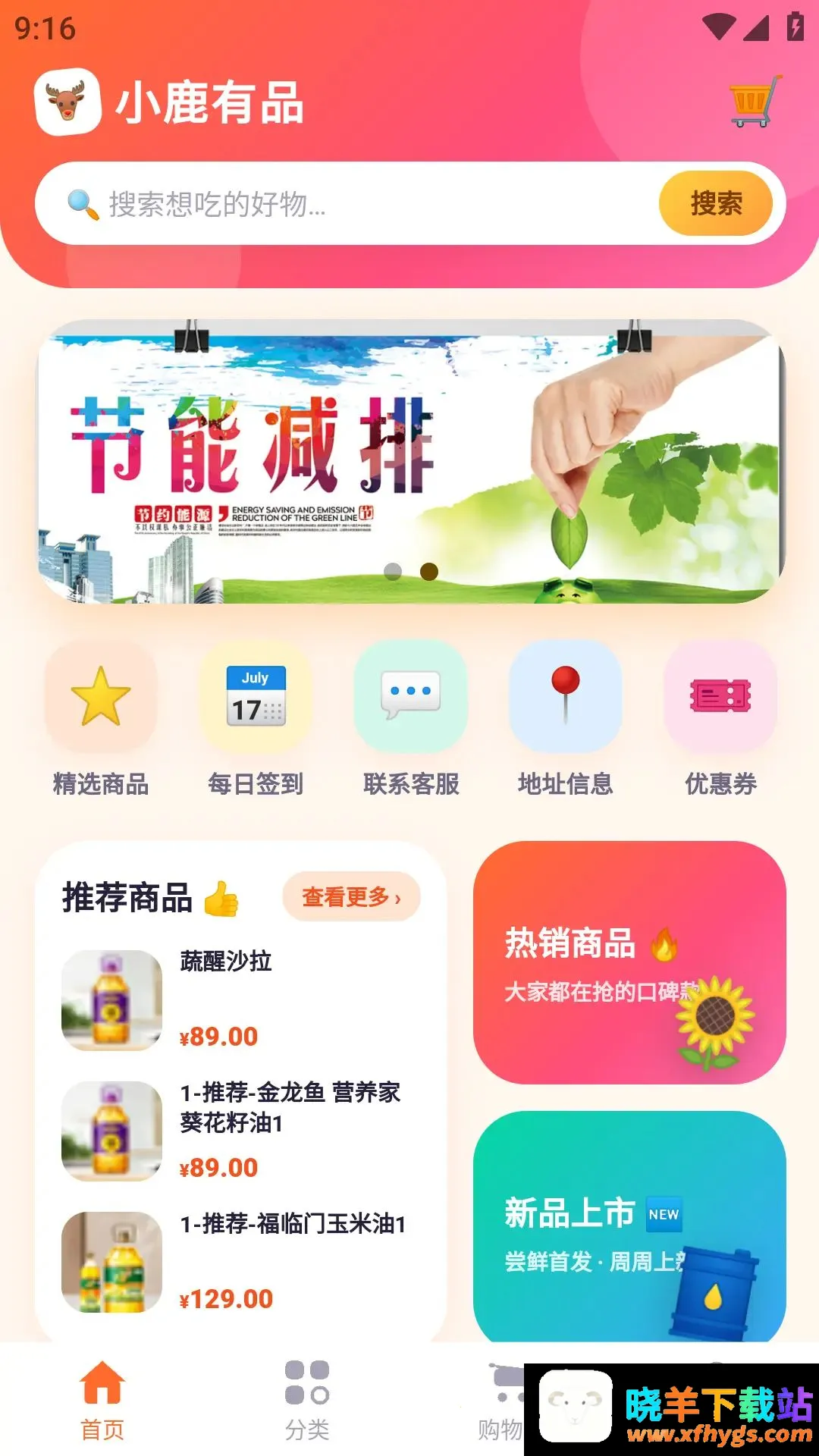
Task: Open the 蔬醒沙拉 product
Action: pyautogui.click(x=240, y=999)
